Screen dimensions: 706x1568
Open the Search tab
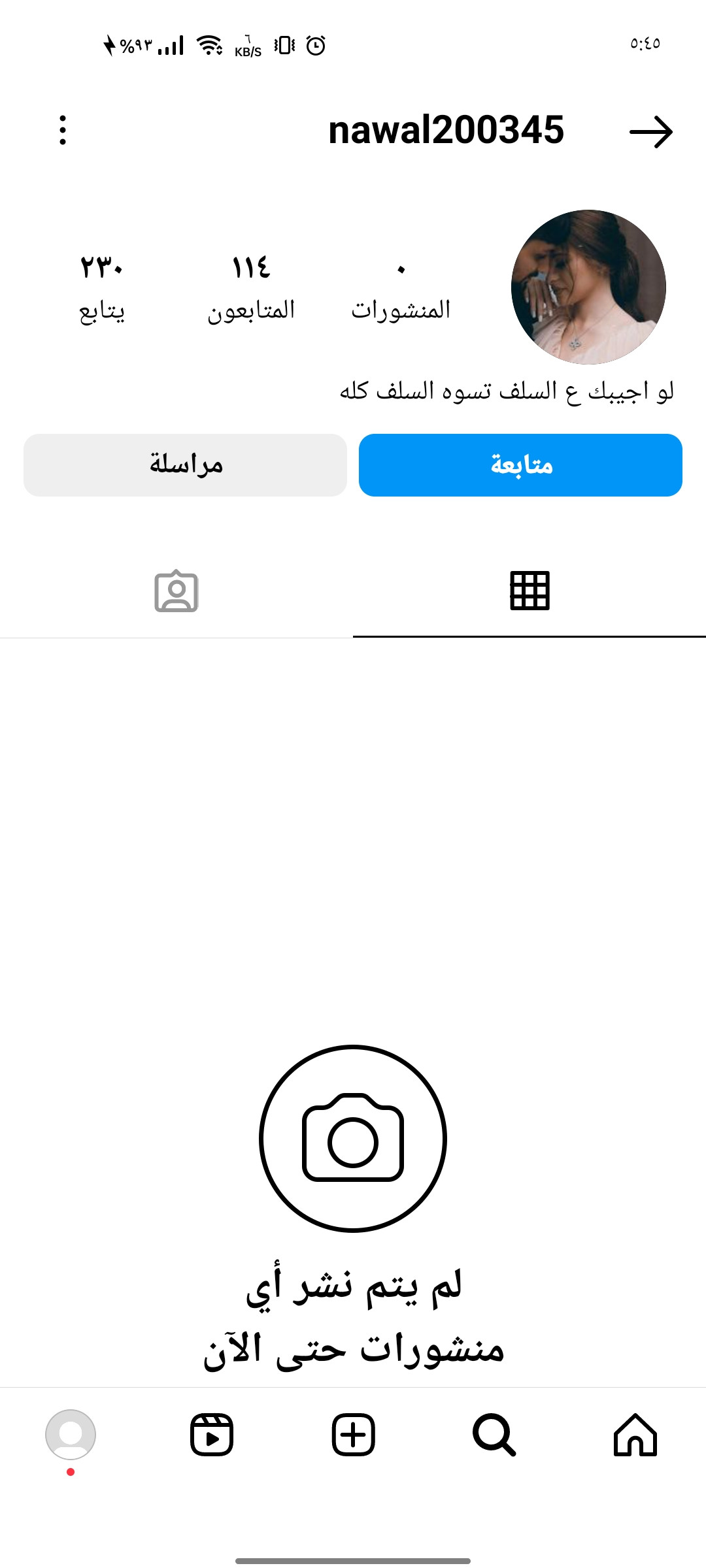(494, 1435)
